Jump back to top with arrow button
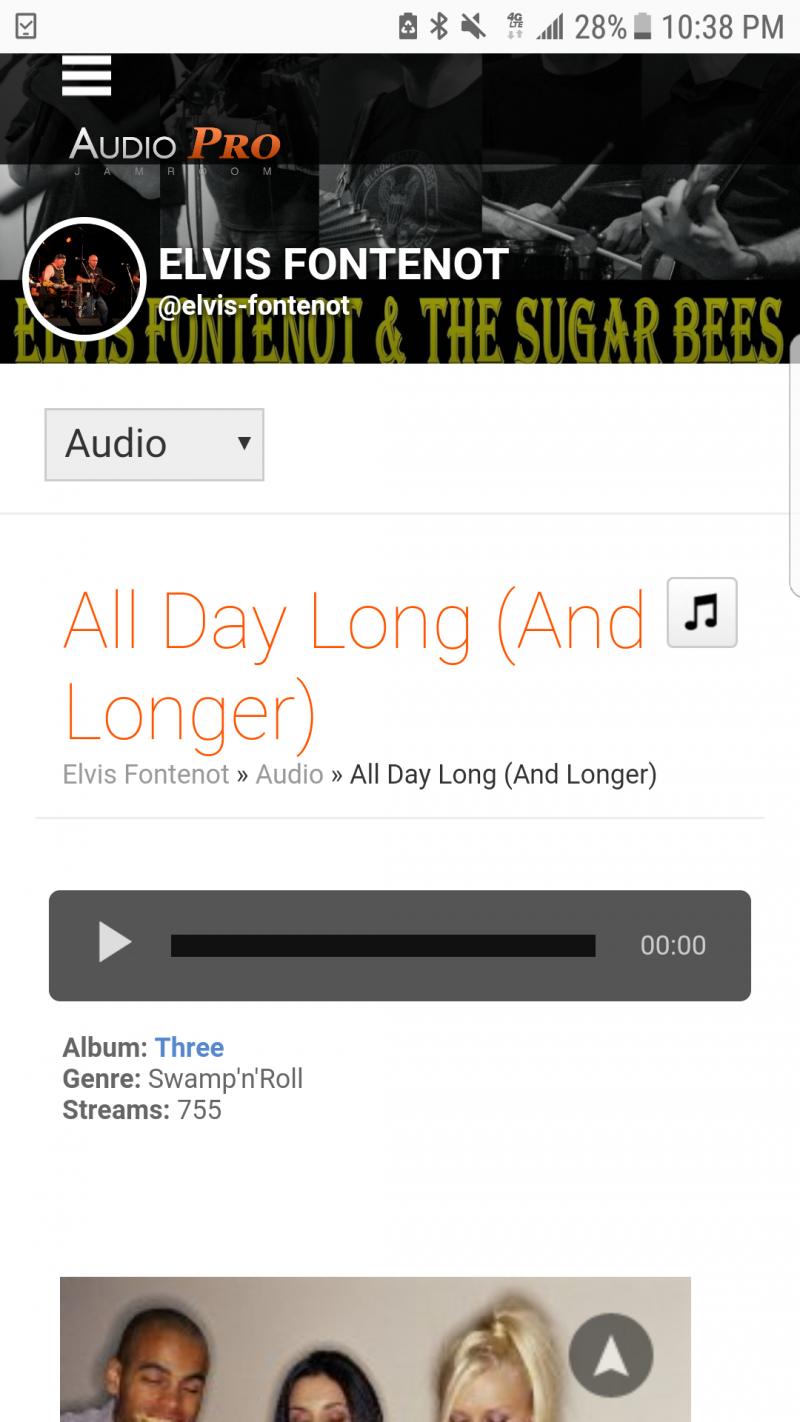The image size is (800, 1422). click(611, 1355)
